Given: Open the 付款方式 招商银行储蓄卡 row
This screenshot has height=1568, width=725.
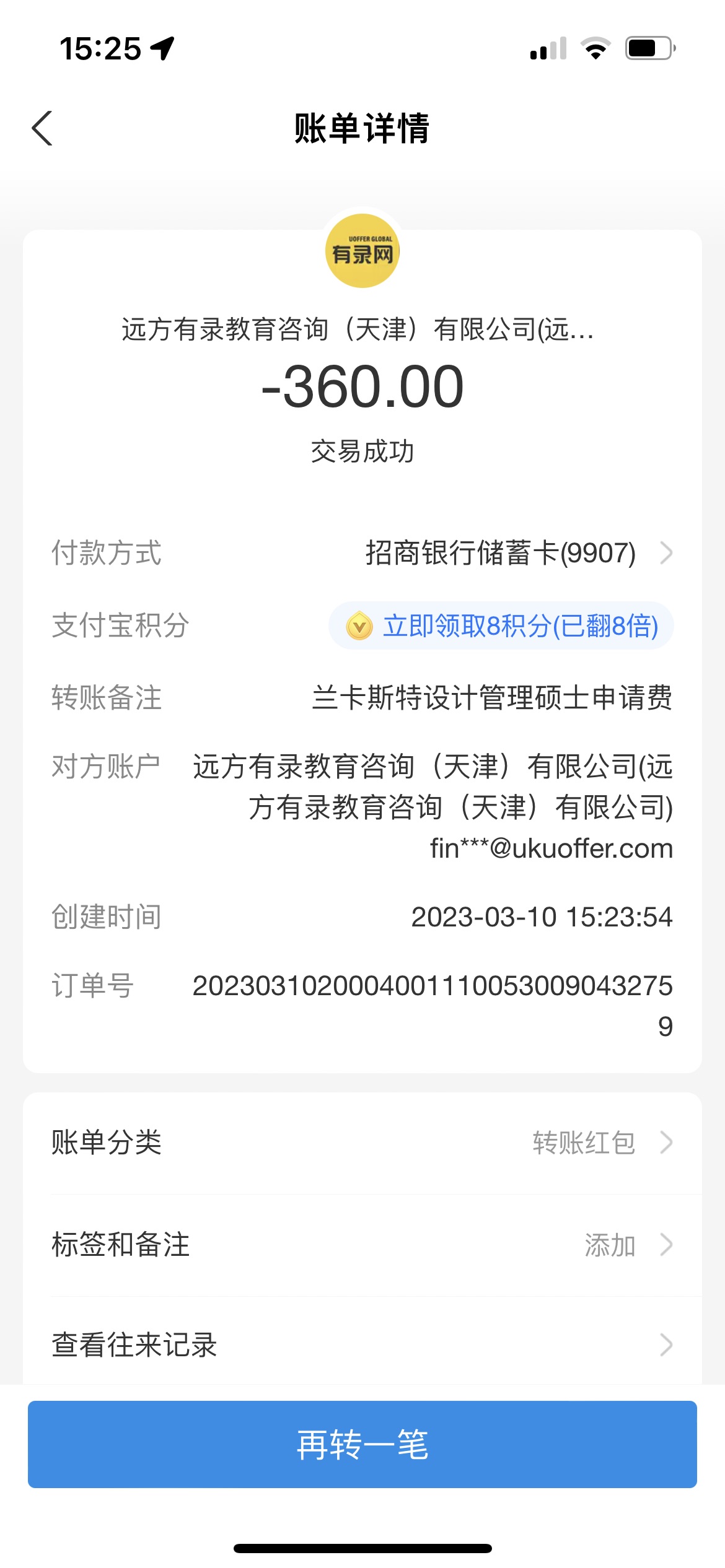Looking at the screenshot, I should coord(500,553).
